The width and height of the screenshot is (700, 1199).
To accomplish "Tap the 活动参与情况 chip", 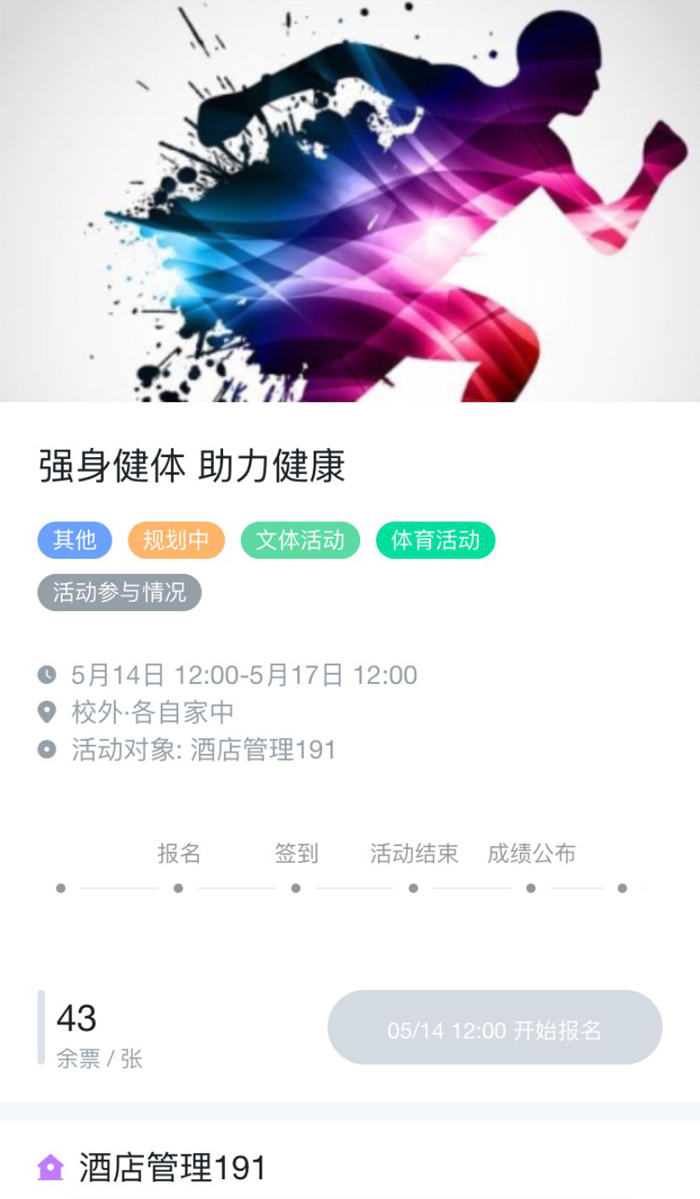I will click(x=119, y=592).
